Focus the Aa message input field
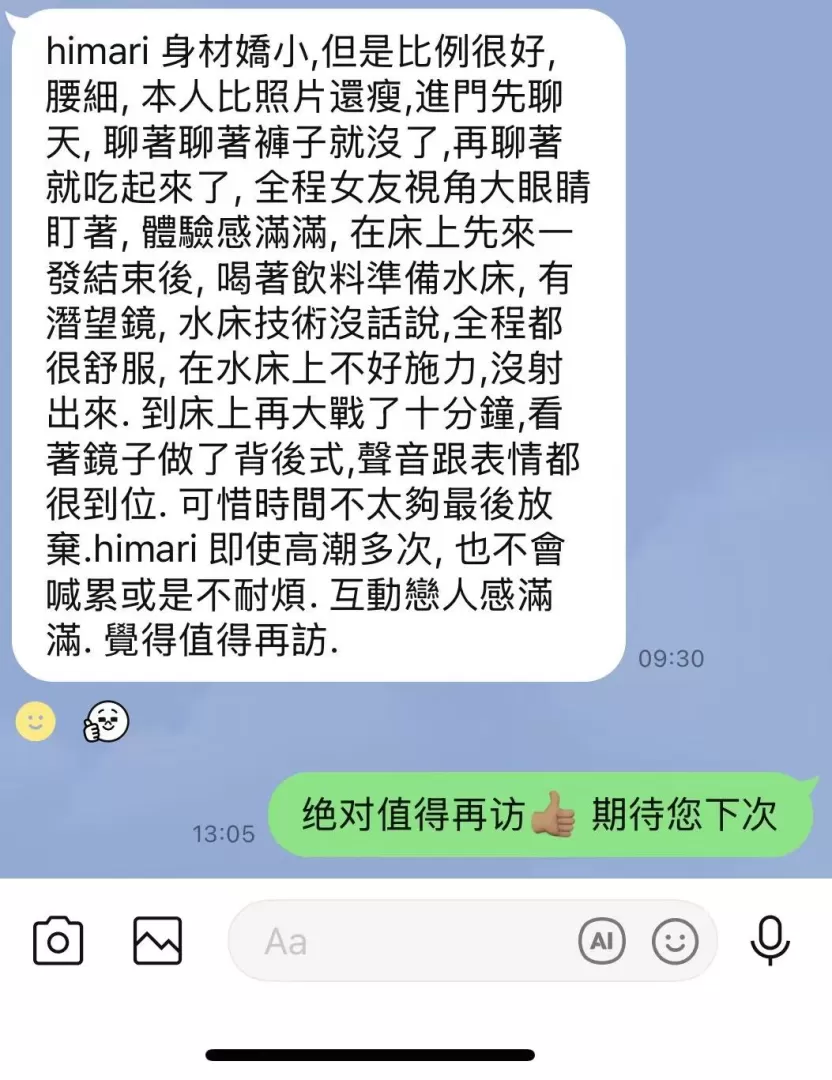Viewport: 832px width, 1080px height. coord(400,941)
